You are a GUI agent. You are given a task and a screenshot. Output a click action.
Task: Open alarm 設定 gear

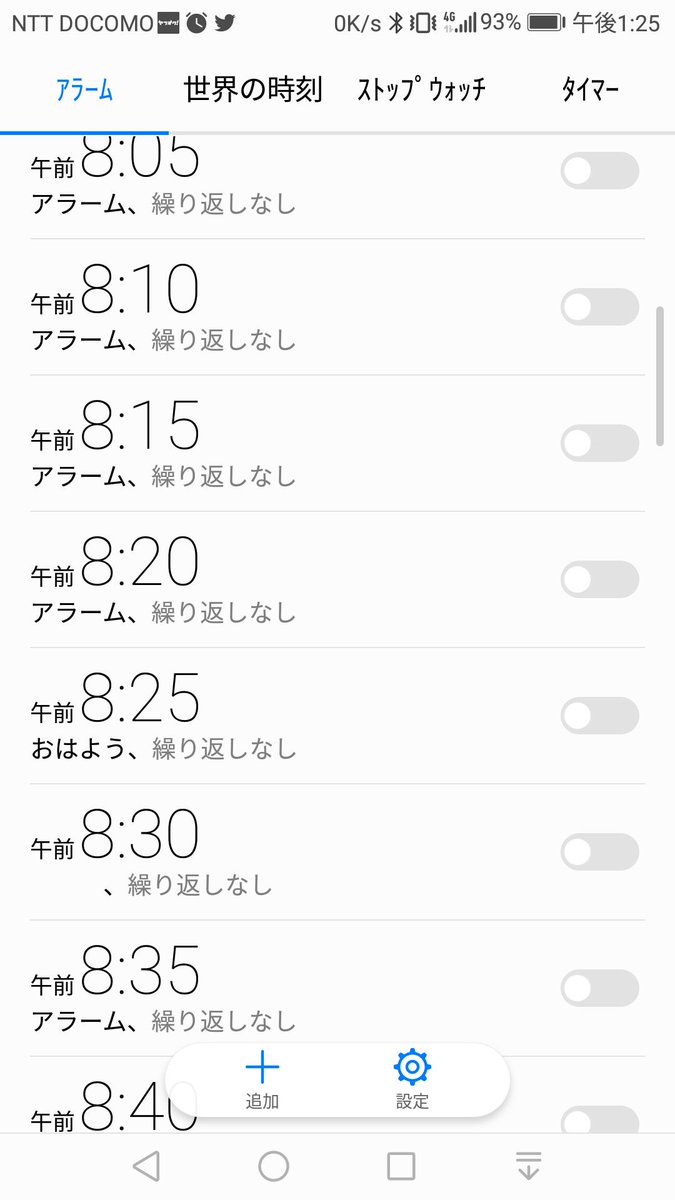coord(412,1080)
